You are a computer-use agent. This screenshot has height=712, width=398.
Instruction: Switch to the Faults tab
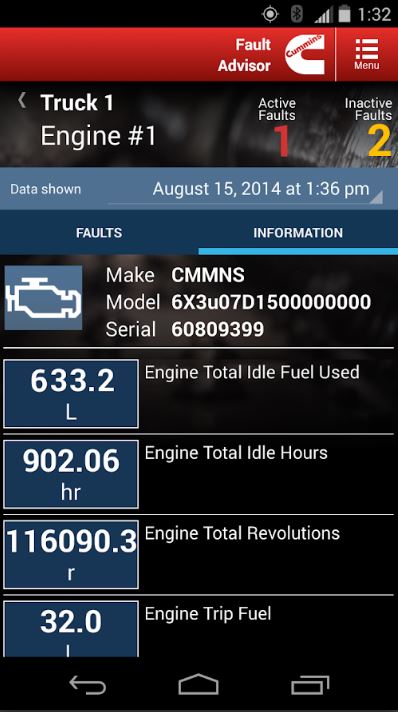coord(99,233)
